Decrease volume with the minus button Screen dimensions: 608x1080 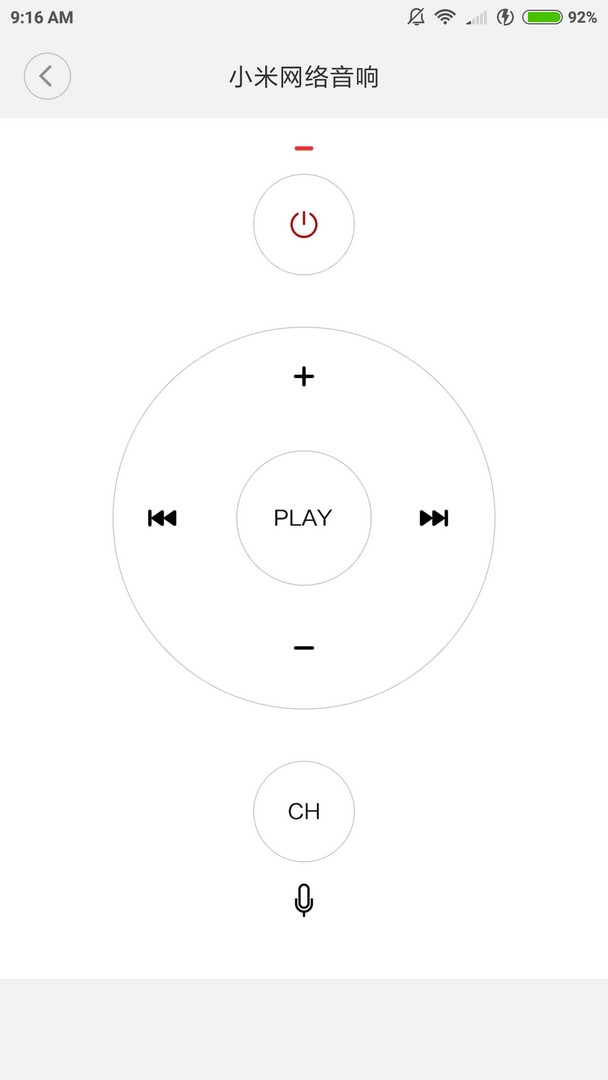click(x=304, y=647)
